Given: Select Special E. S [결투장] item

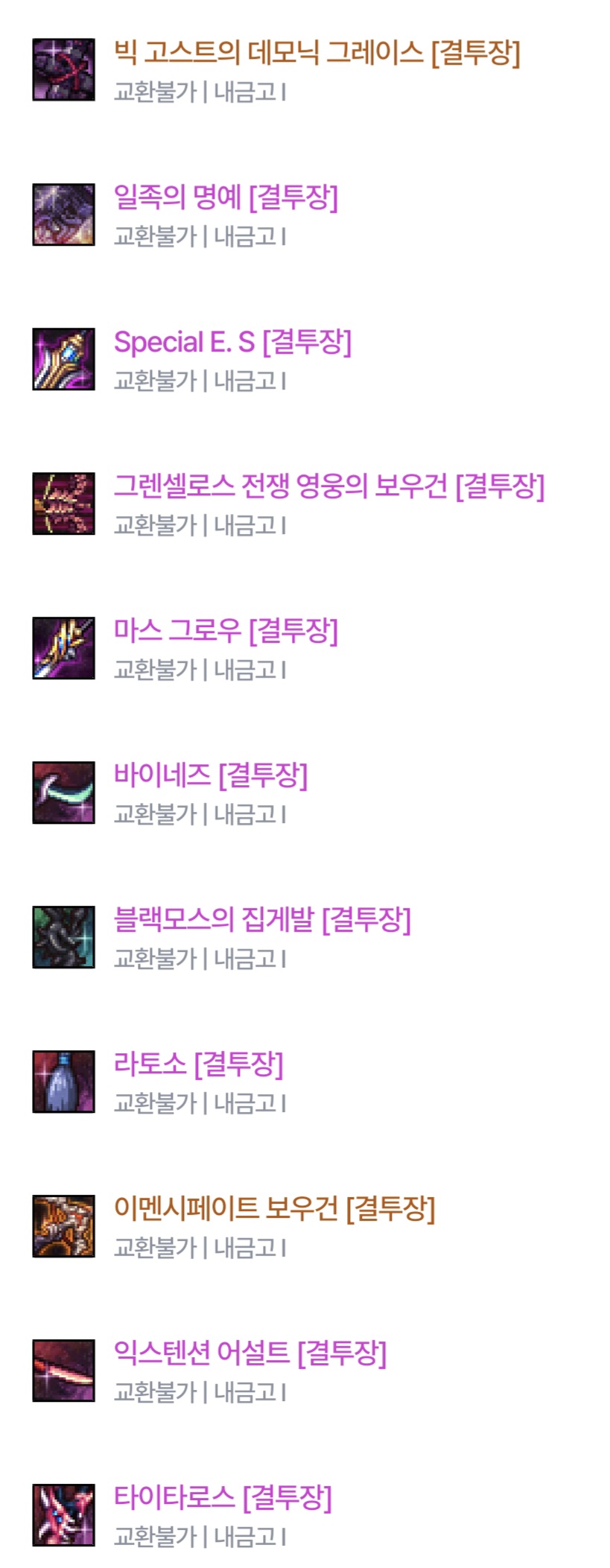Looking at the screenshot, I should 232,342.
